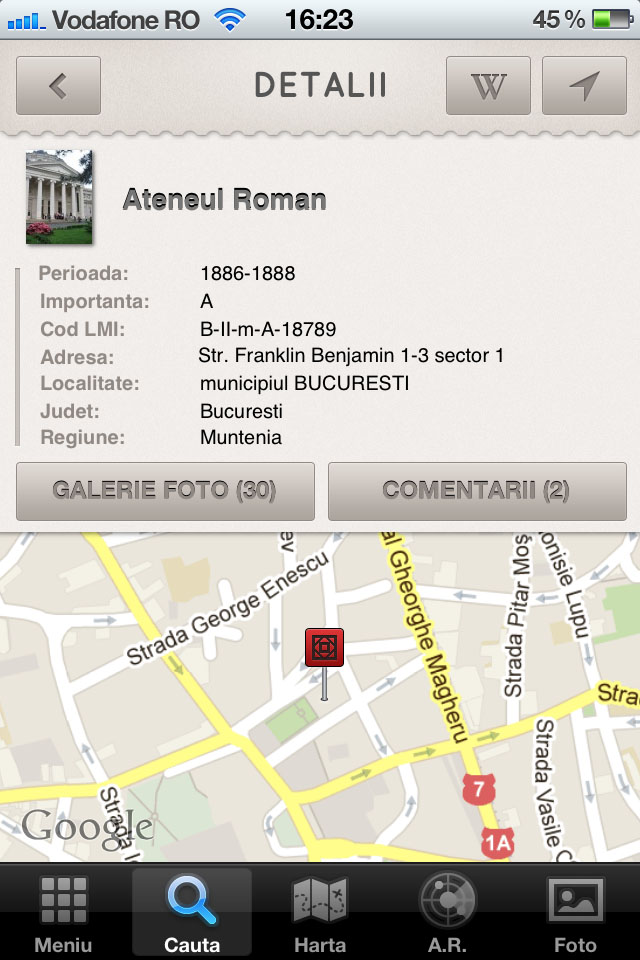The height and width of the screenshot is (960, 640).
Task: Go to the Foto tab
Action: click(575, 913)
